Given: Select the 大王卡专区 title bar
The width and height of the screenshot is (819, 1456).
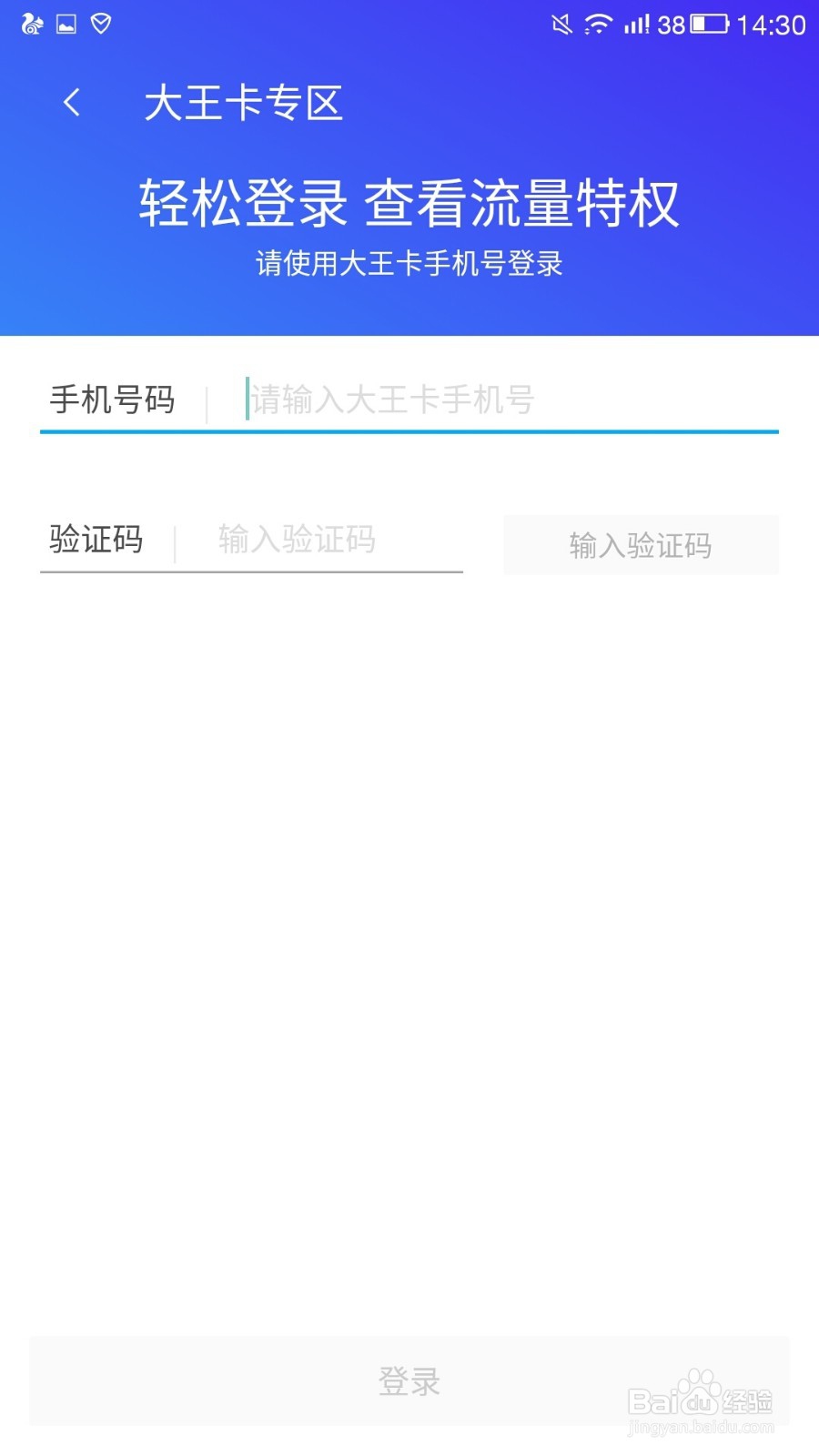Looking at the screenshot, I should 246,103.
